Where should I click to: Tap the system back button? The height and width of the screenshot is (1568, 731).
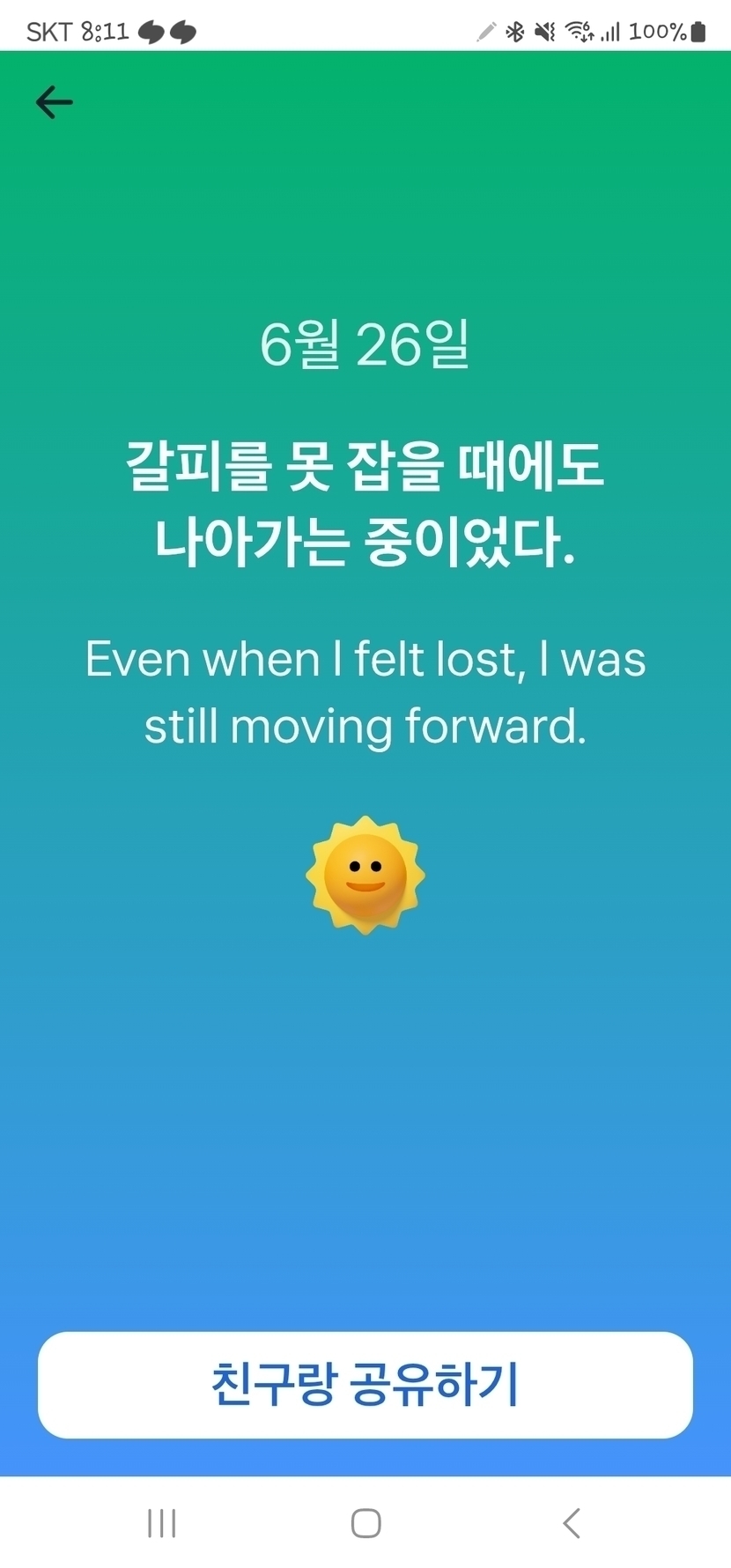click(572, 1522)
